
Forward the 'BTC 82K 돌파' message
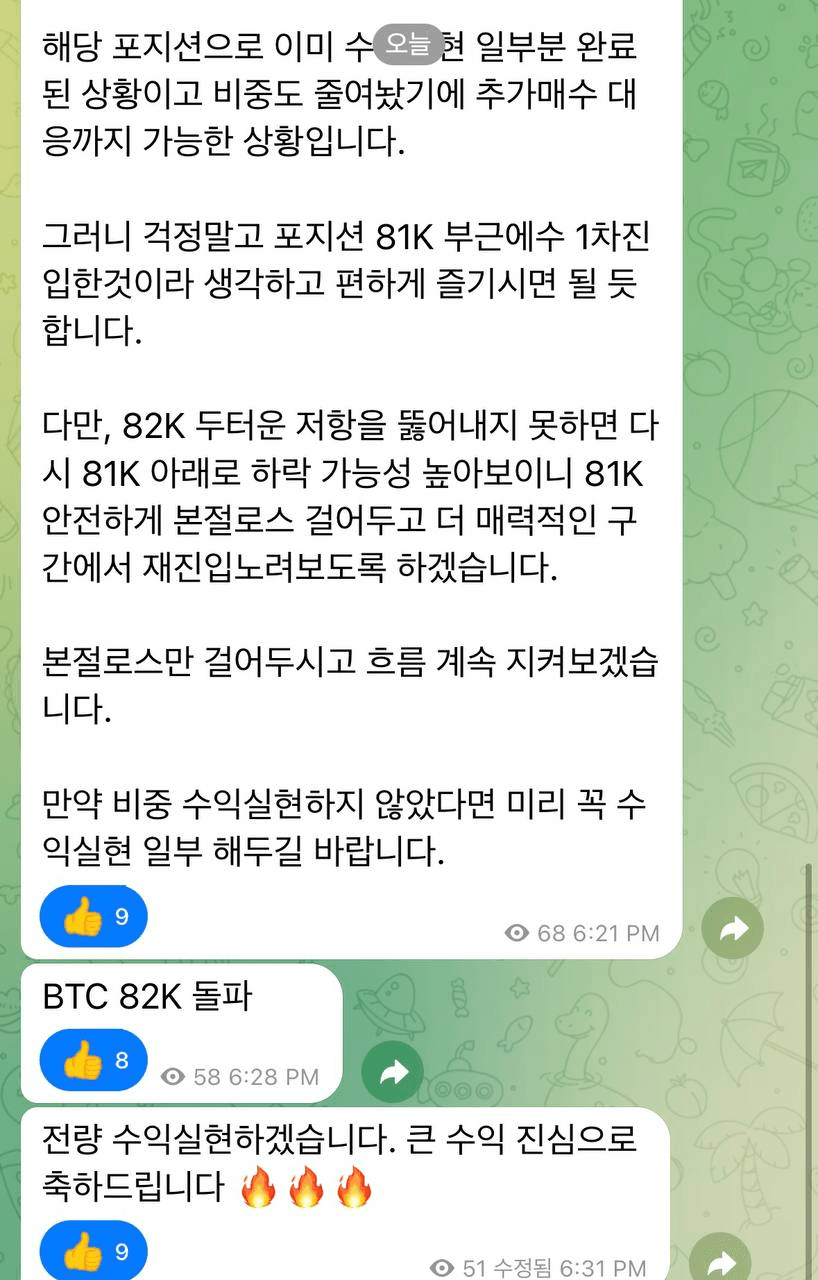click(391, 1074)
